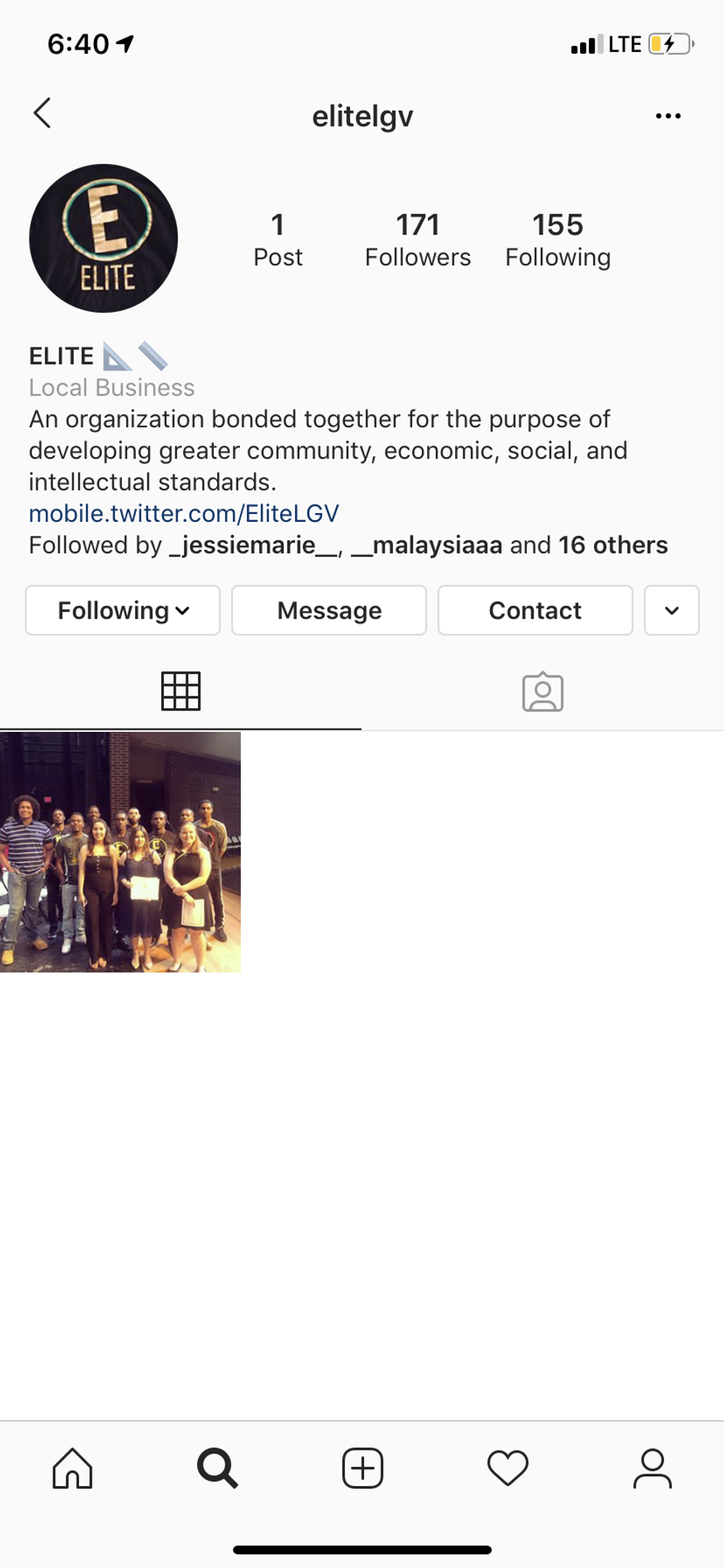Open the three-dot options menu
Screen dimensions: 724x1568
click(668, 116)
